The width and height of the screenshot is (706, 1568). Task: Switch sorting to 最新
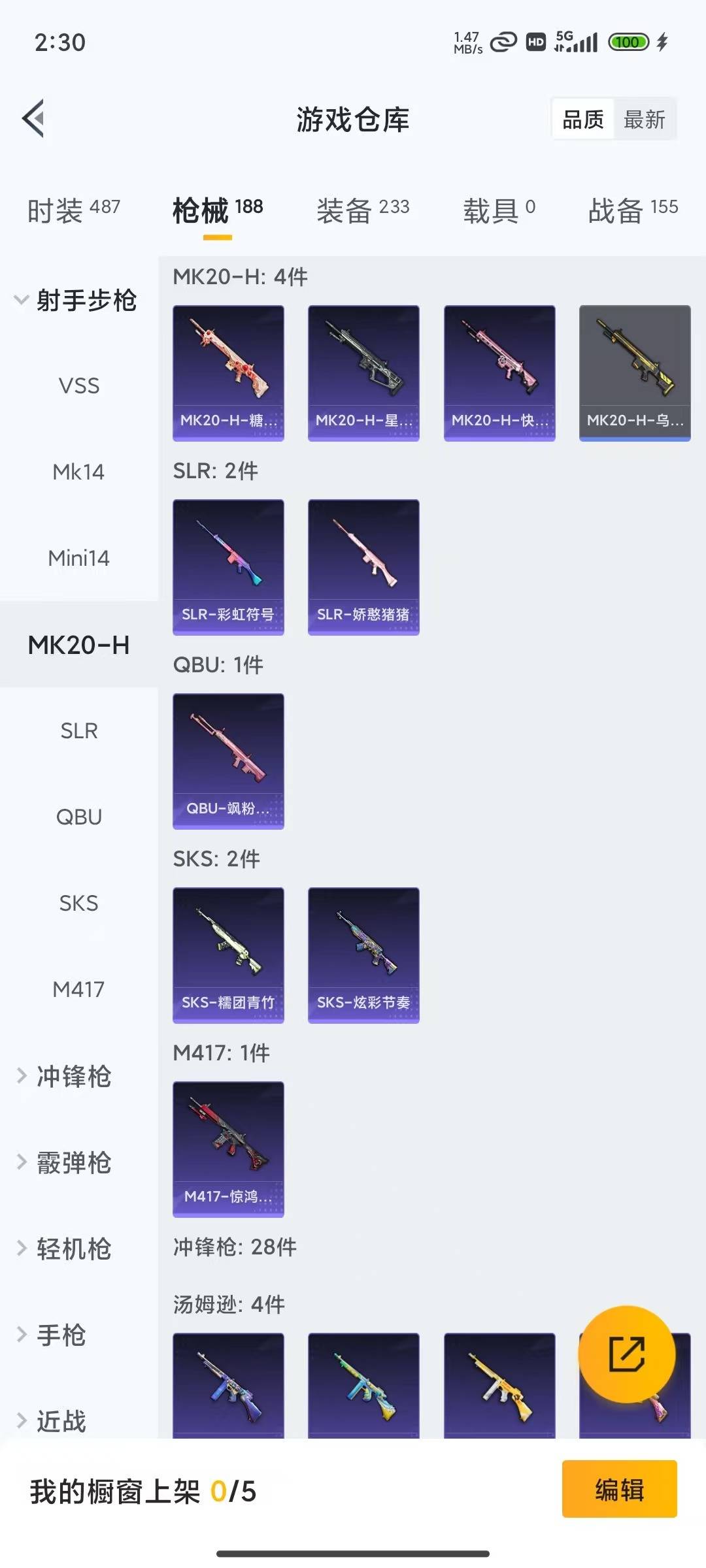click(645, 119)
